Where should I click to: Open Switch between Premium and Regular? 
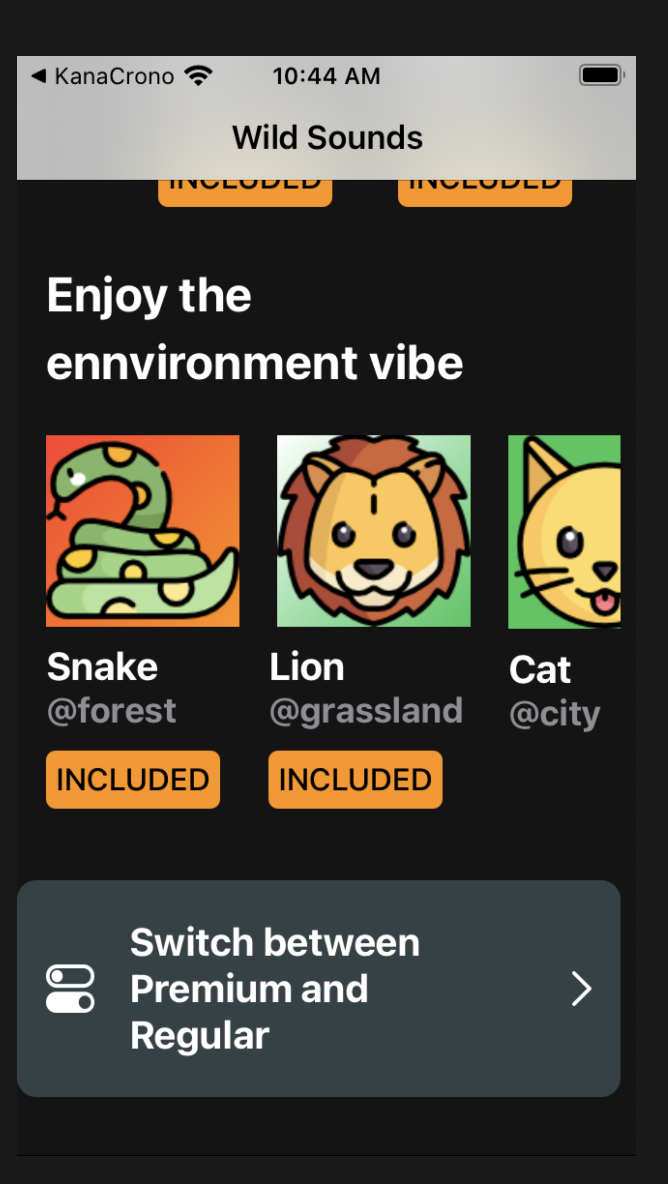click(x=319, y=988)
